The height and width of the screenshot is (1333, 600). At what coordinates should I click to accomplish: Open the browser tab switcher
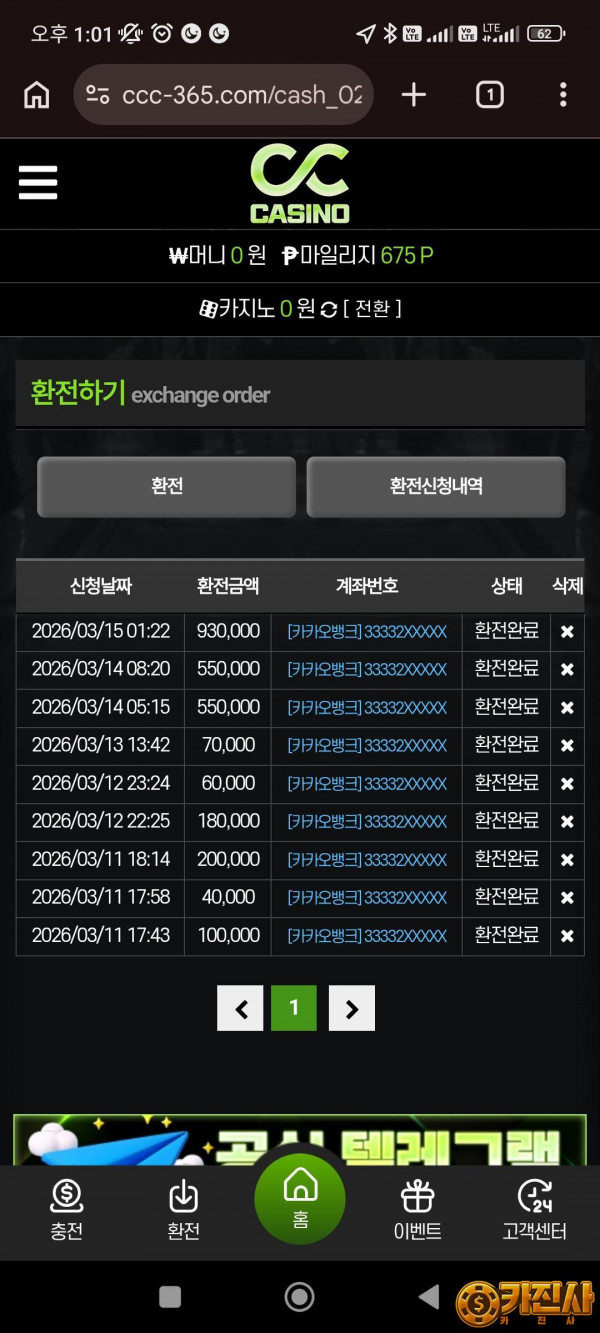pyautogui.click(x=489, y=96)
